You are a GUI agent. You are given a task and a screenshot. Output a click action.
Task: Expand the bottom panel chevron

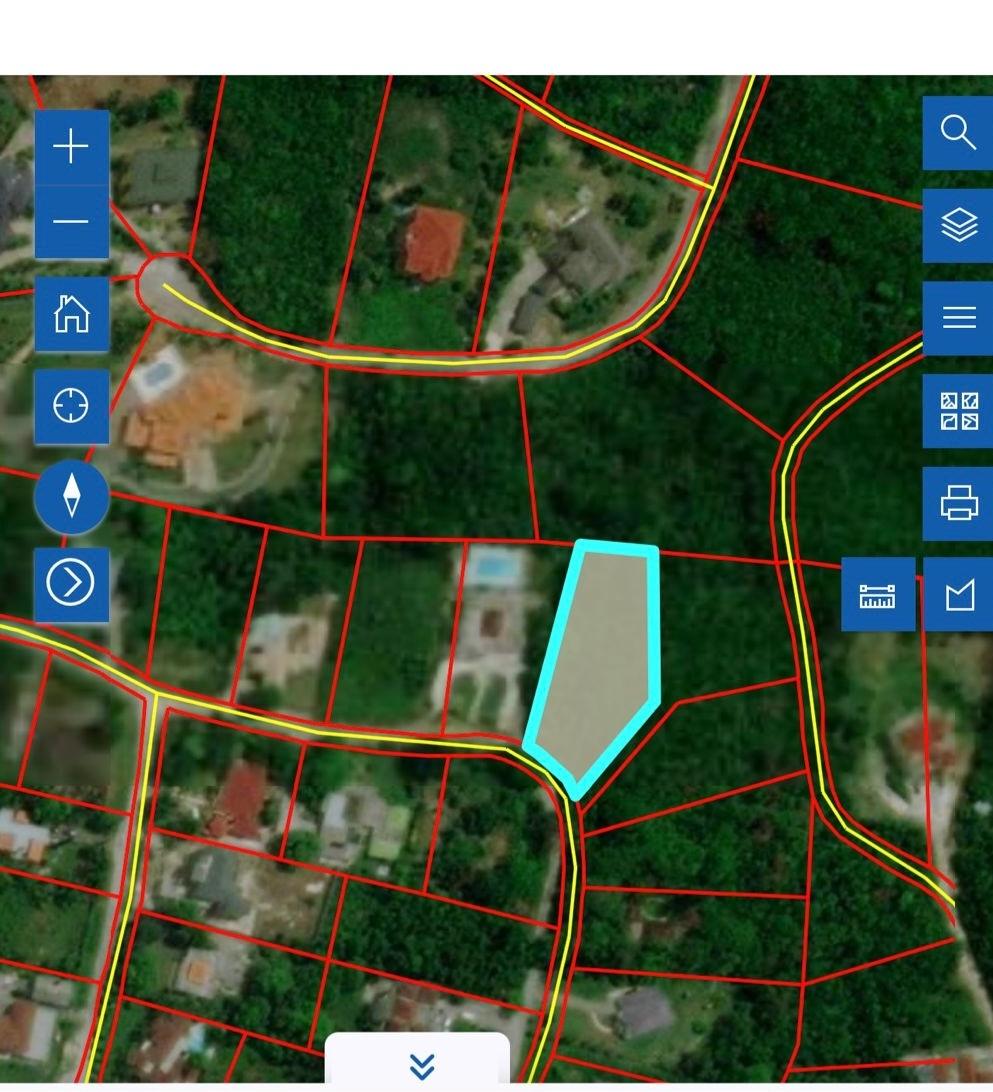click(x=421, y=1066)
